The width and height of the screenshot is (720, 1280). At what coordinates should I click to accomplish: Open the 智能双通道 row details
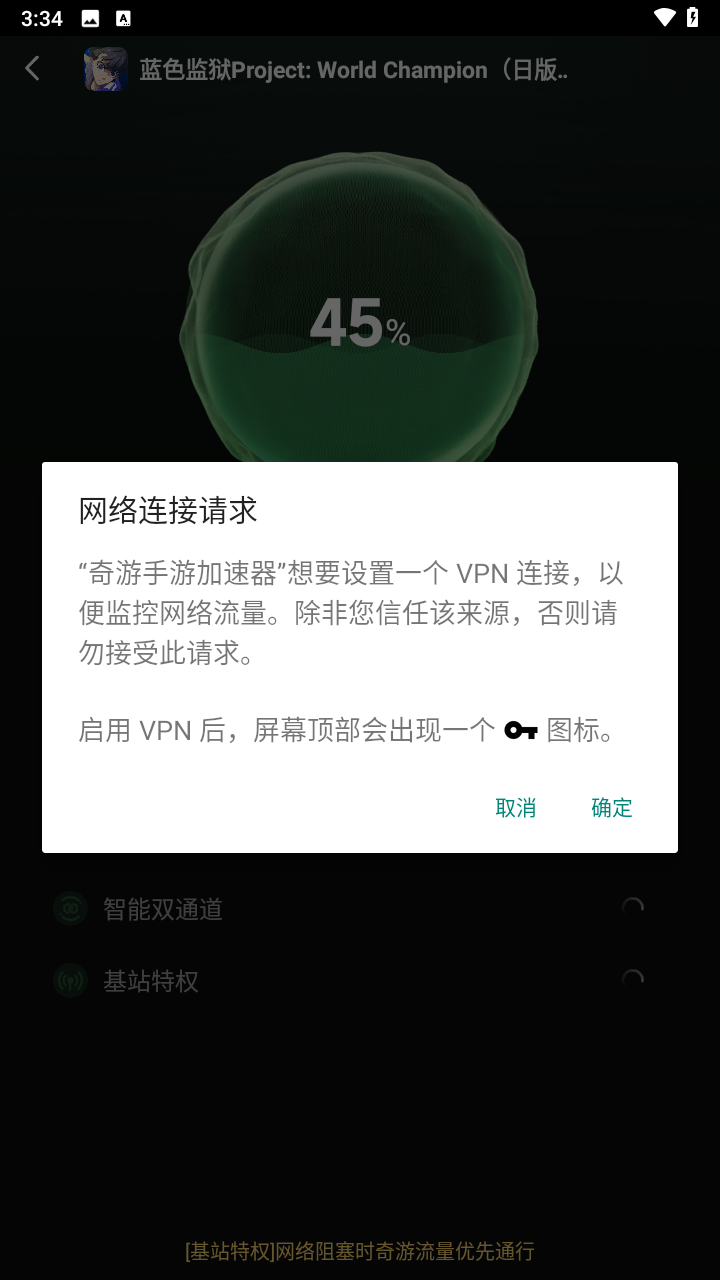click(x=360, y=908)
